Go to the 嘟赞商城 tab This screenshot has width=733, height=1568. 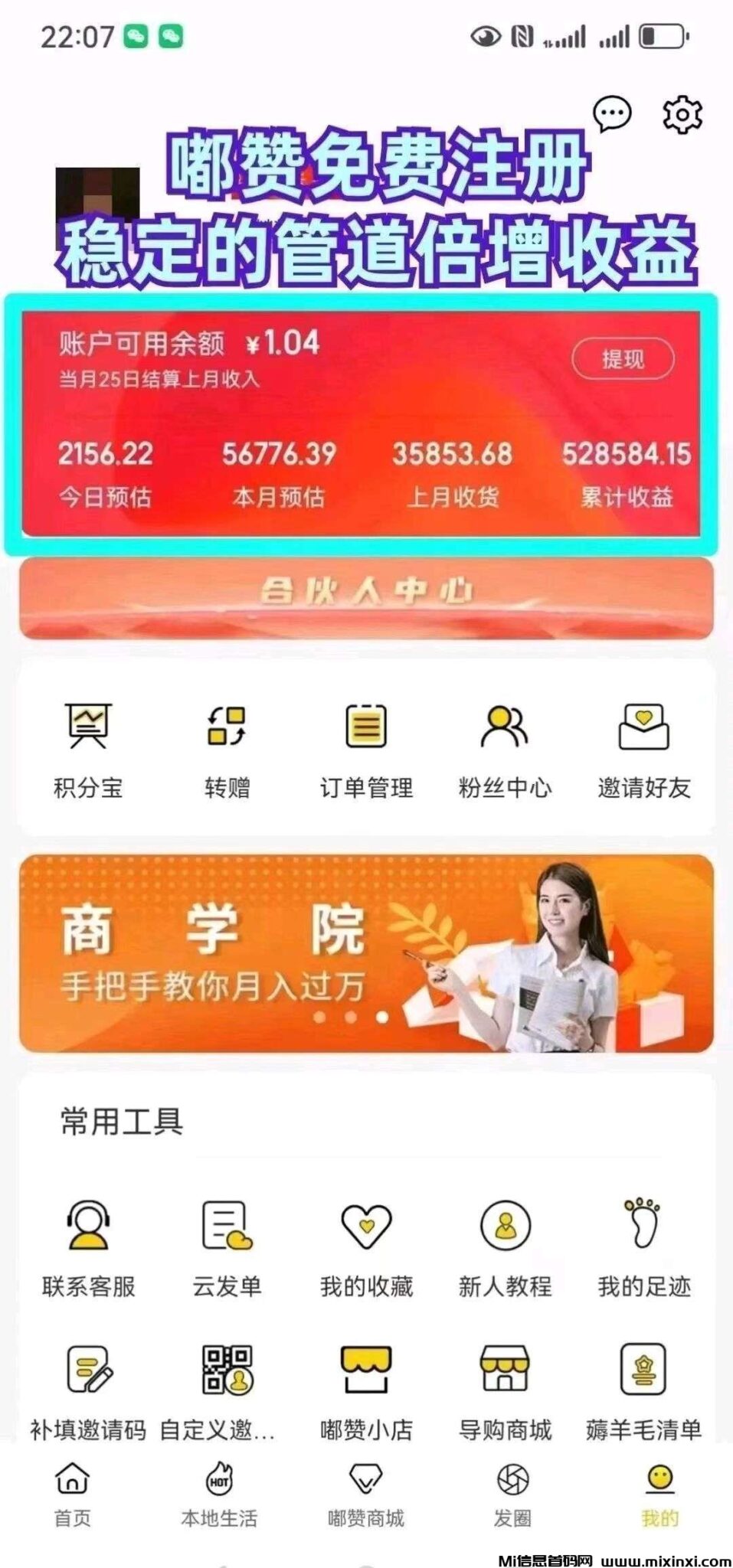366,1494
